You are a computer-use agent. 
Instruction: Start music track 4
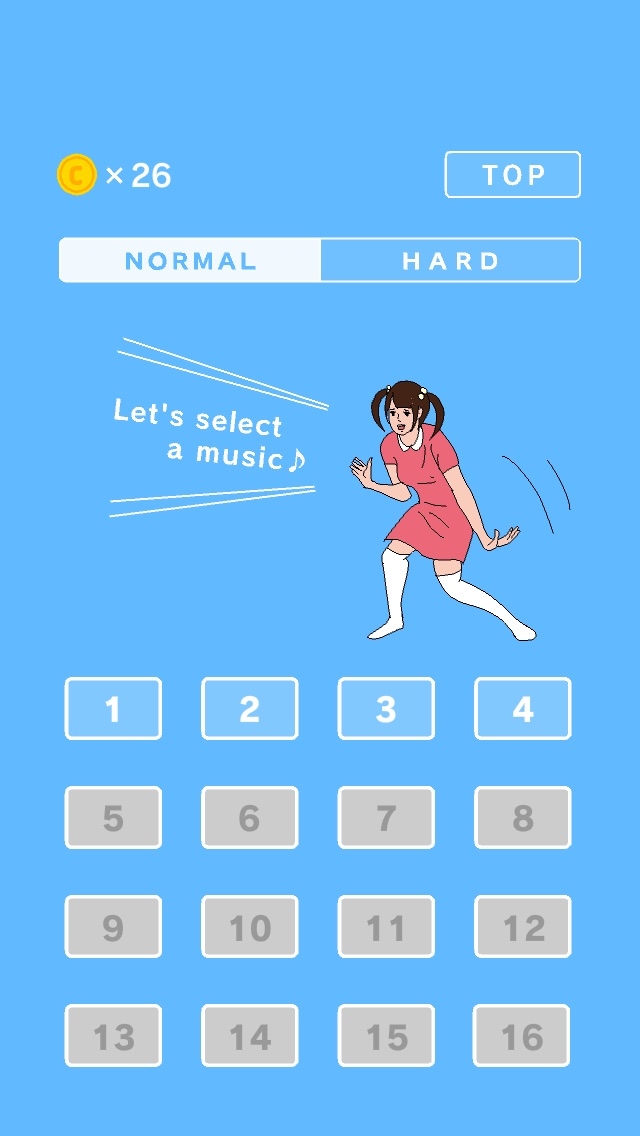point(522,709)
